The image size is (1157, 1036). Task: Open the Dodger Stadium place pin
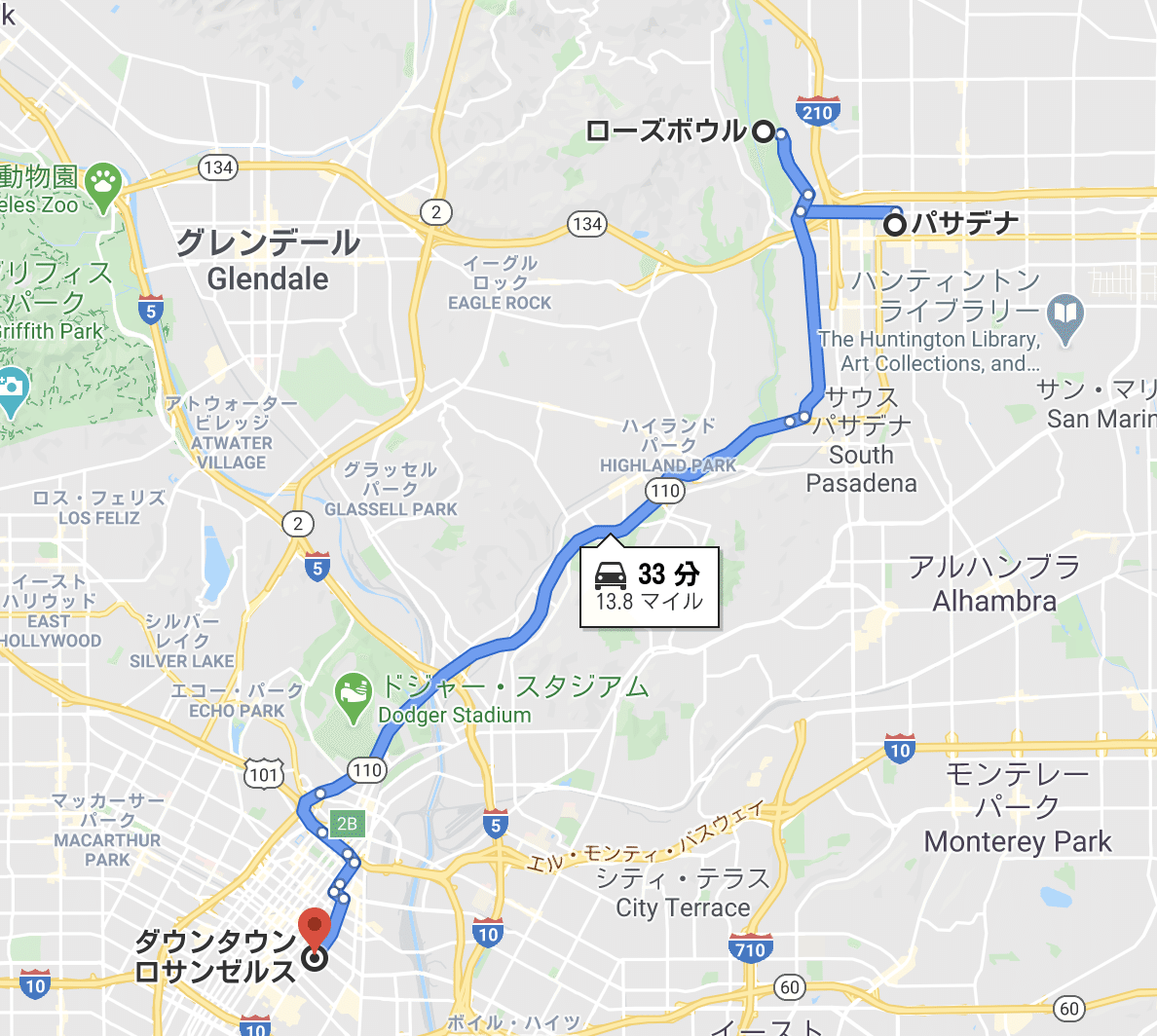click(353, 697)
